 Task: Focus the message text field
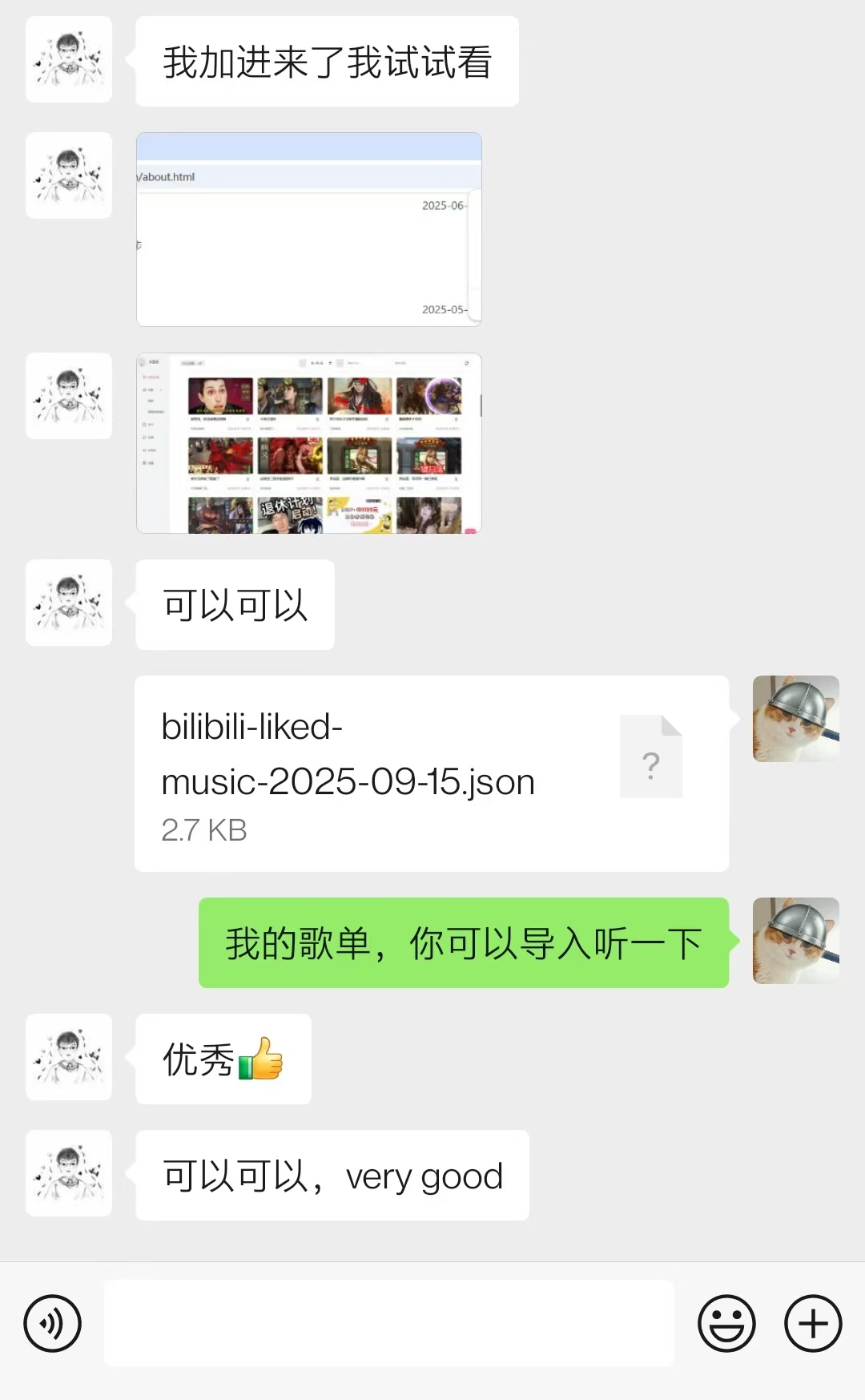pyautogui.click(x=388, y=1323)
